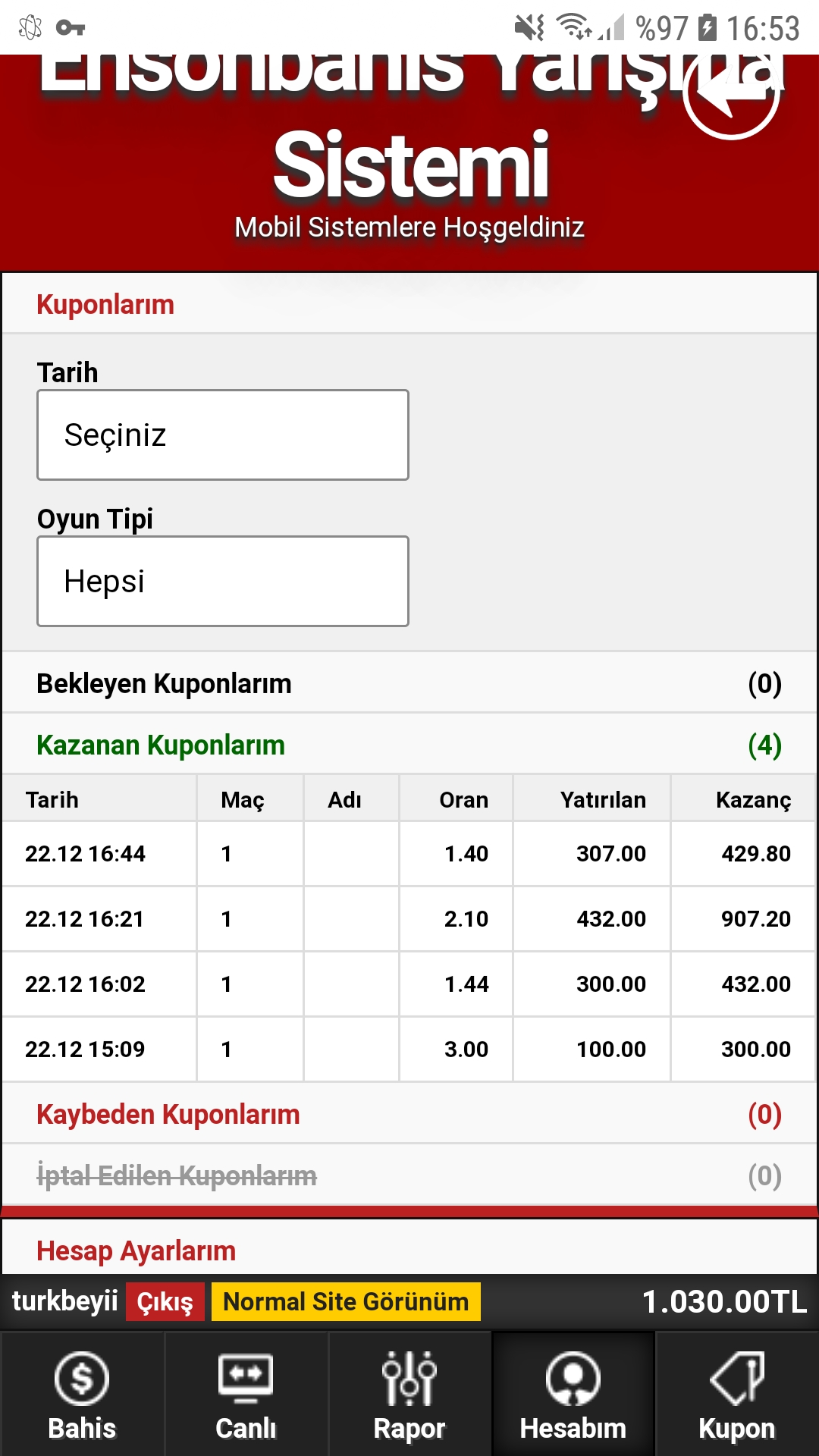Open the Oyun Tipi dropdown
The width and height of the screenshot is (819, 1456).
[x=223, y=581]
